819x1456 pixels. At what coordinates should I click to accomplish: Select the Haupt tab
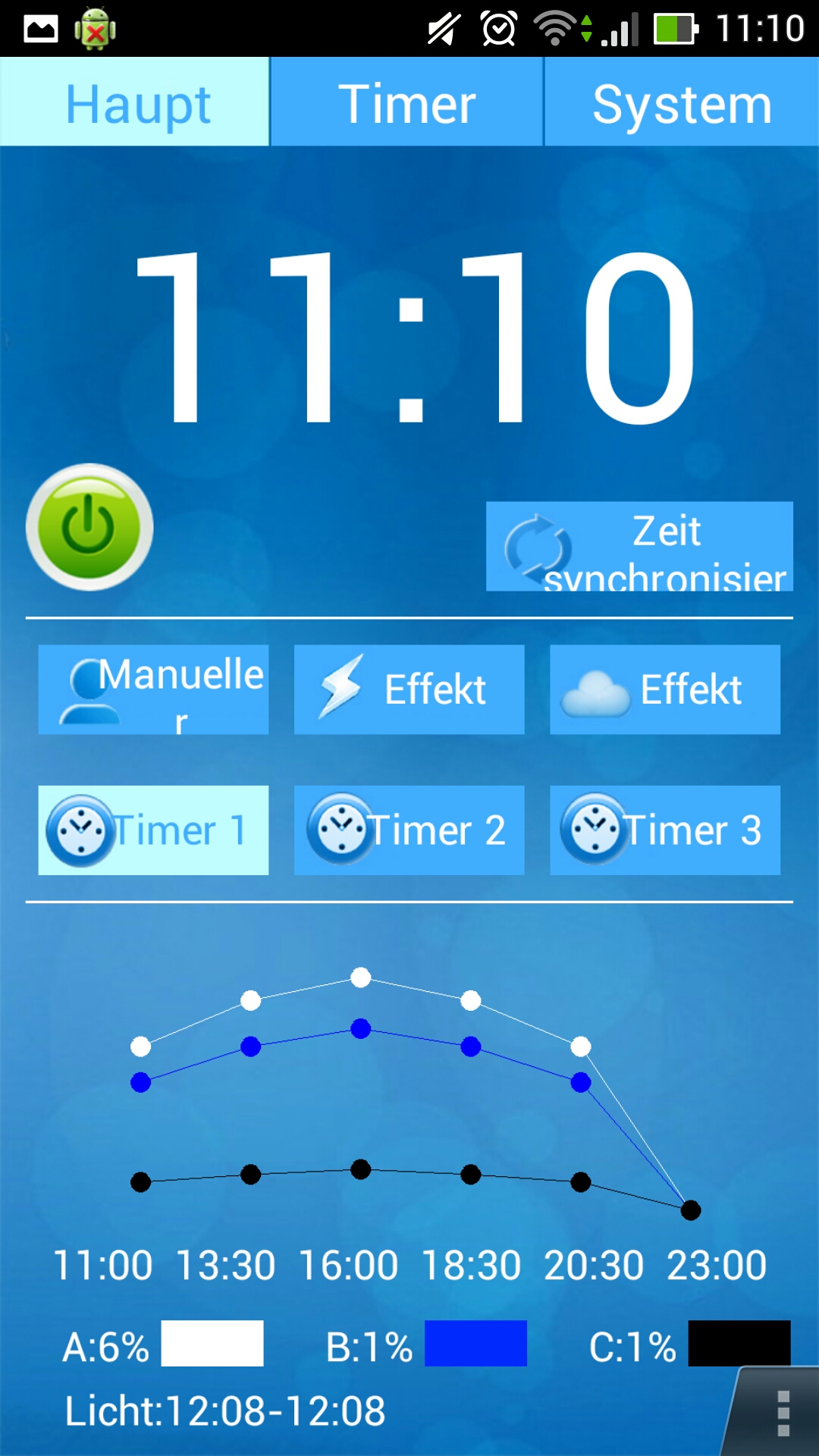[135, 102]
